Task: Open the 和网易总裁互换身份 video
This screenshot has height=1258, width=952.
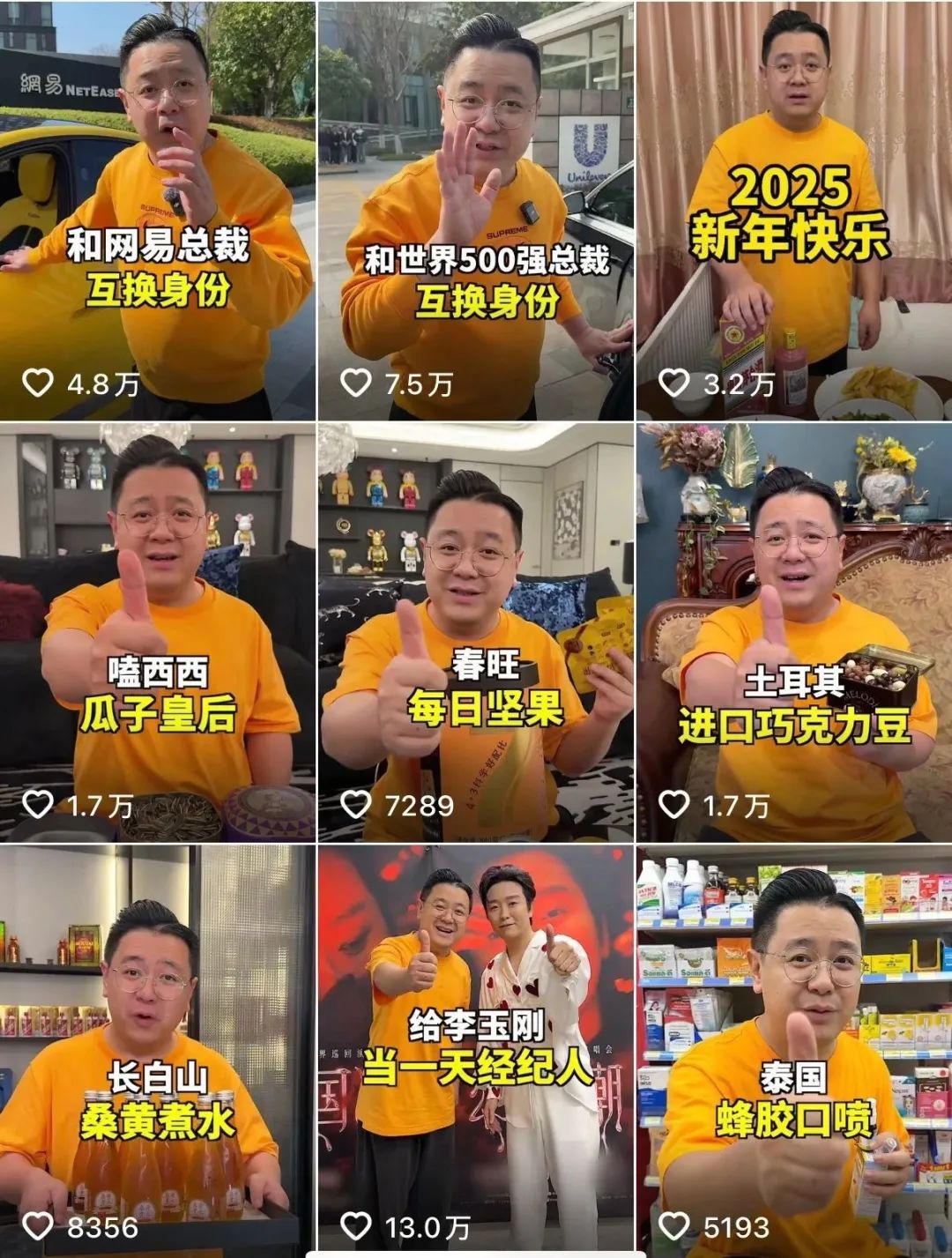Action: click(158, 210)
